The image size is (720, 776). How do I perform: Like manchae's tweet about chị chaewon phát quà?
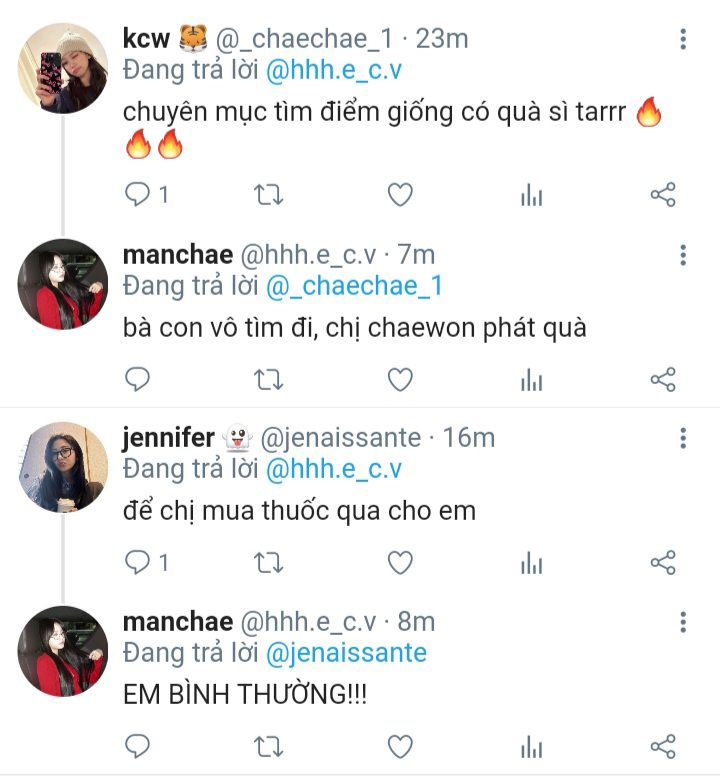[400, 379]
